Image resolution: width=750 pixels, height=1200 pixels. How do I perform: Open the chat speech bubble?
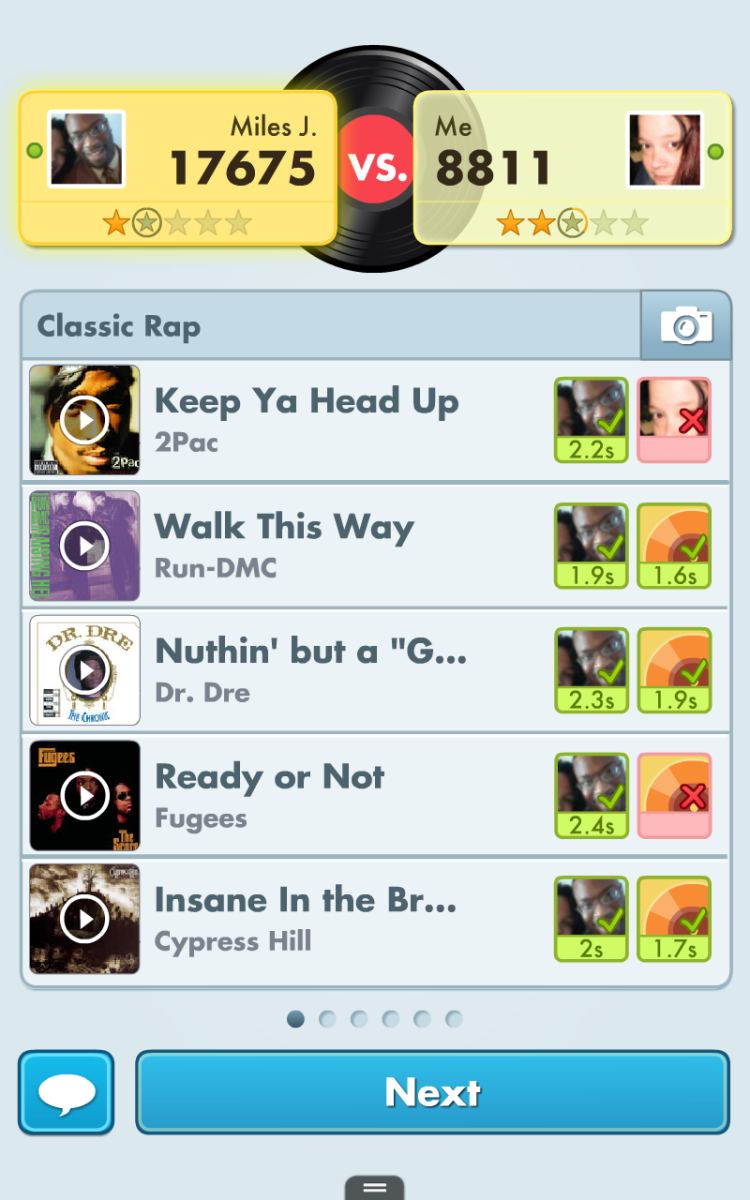66,1092
